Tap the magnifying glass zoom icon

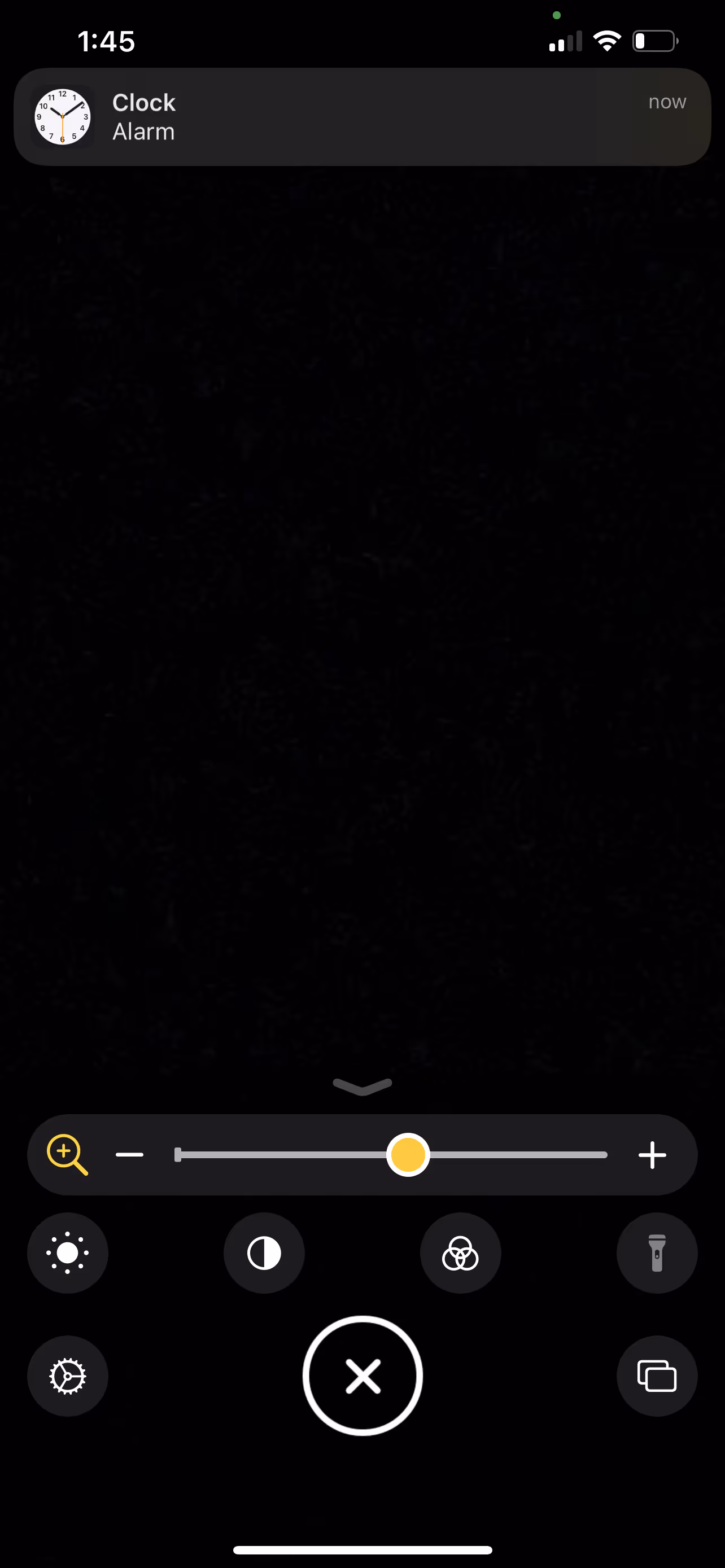click(x=67, y=1155)
